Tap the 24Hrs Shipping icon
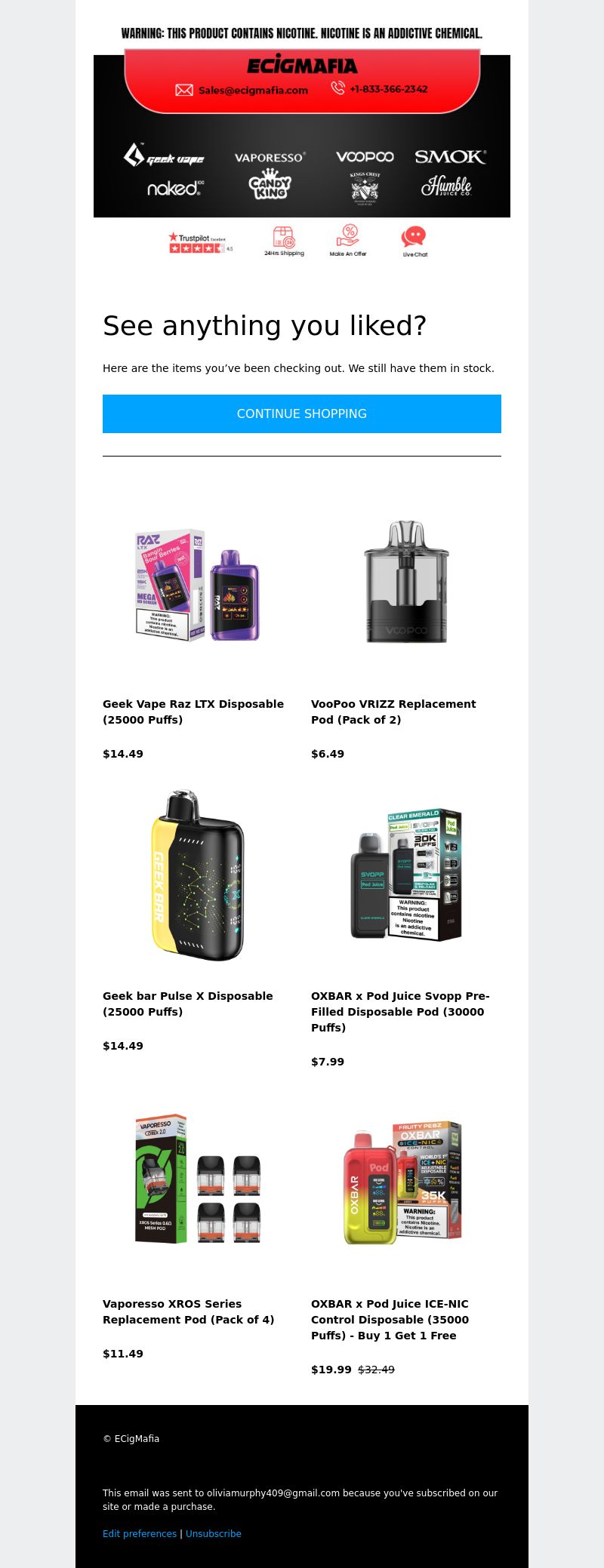This screenshot has width=604, height=1568. tap(284, 241)
